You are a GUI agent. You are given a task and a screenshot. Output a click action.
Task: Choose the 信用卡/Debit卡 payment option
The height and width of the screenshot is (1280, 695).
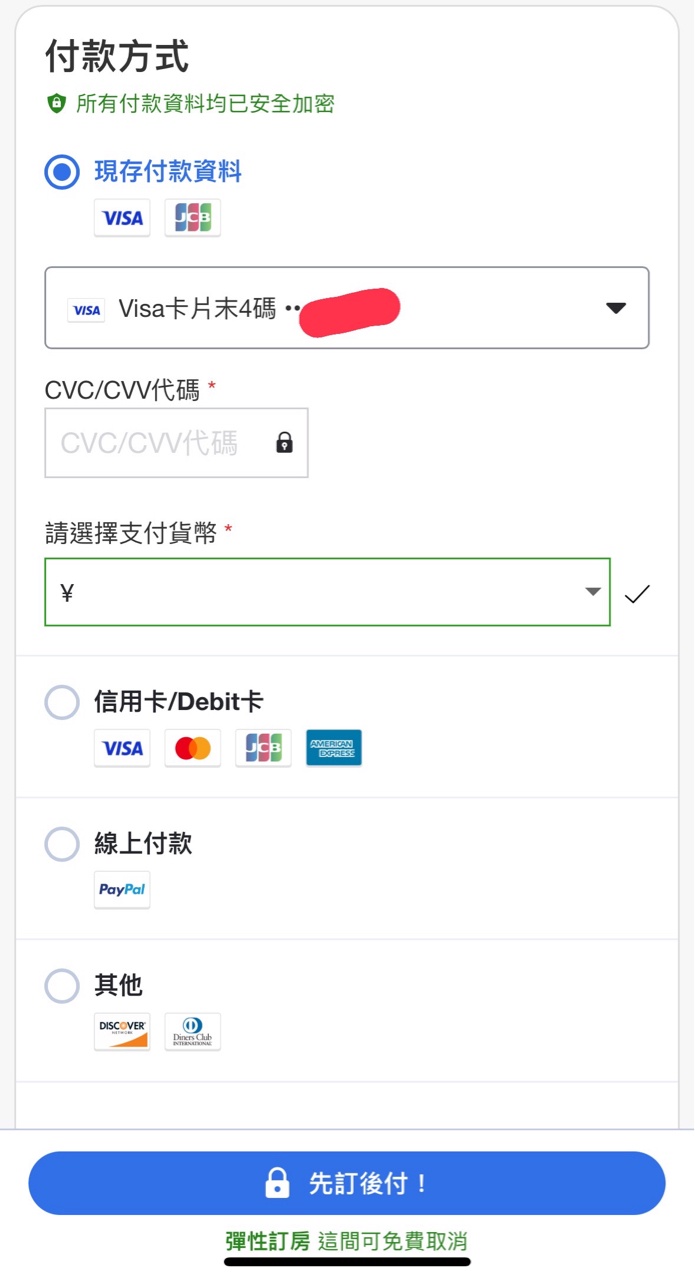[62, 702]
